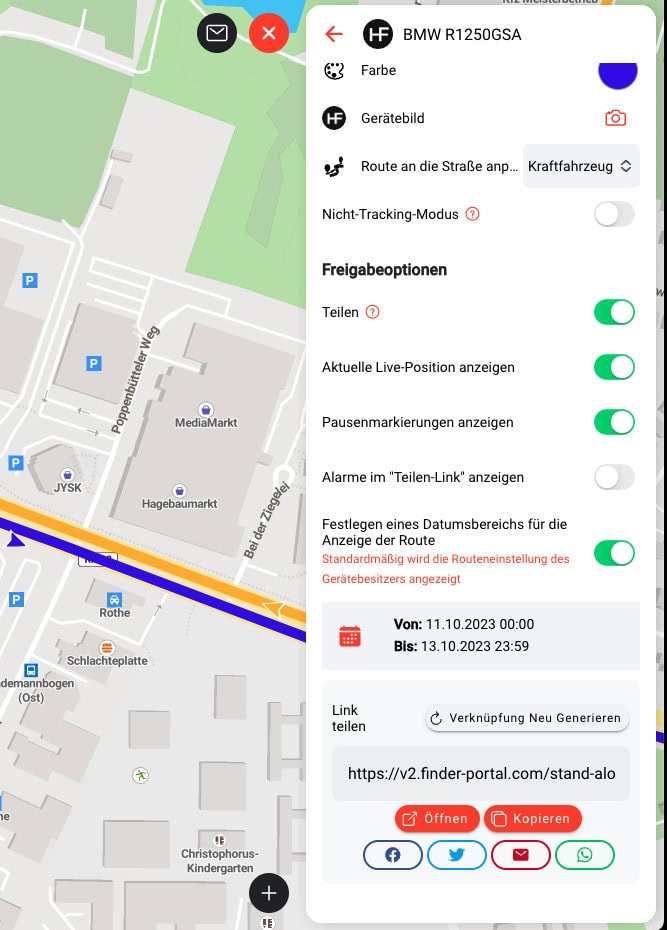Open the envelope message button
Image resolution: width=667 pixels, height=930 pixels.
click(217, 33)
